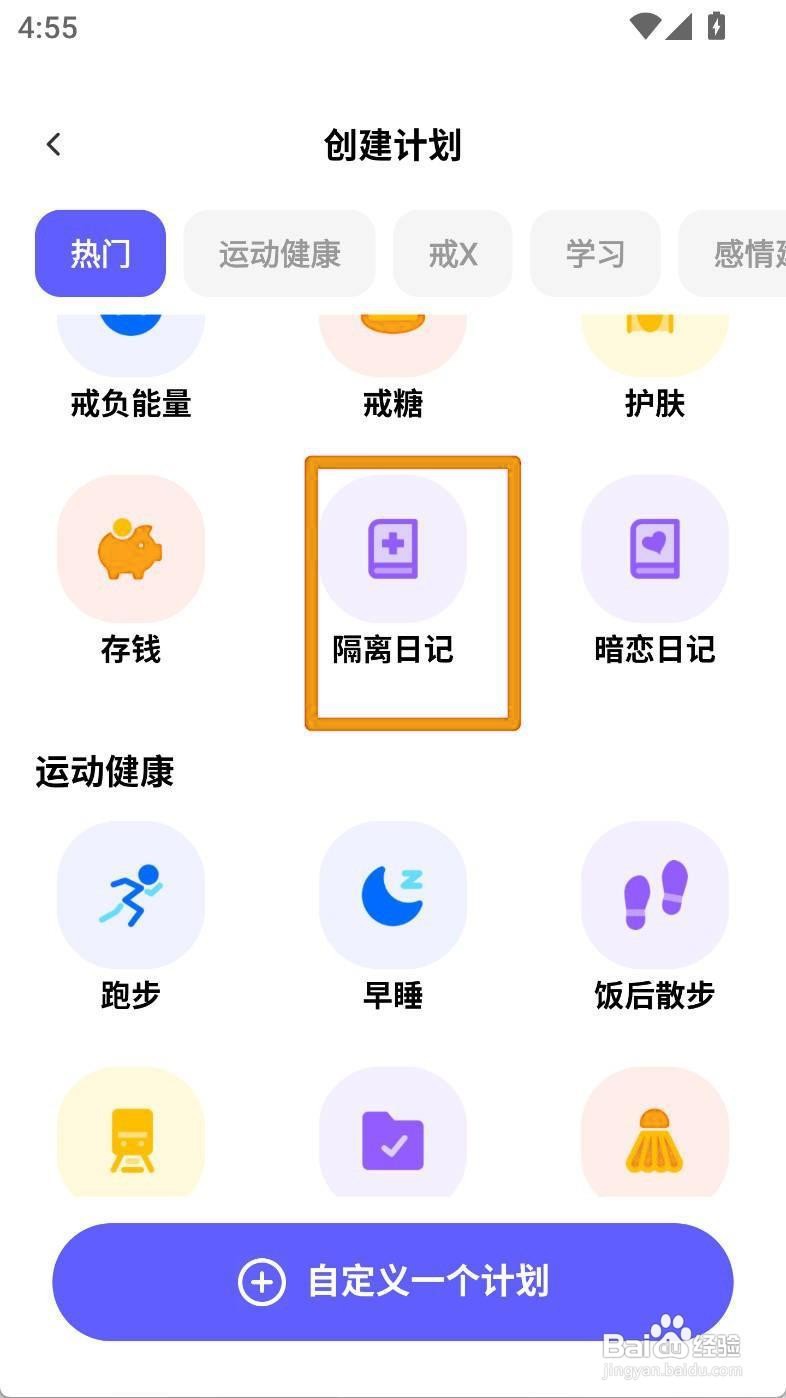Screen dimensions: 786x1398
Task: Select the 存钱 piggy bank plan icon
Action: pos(130,548)
